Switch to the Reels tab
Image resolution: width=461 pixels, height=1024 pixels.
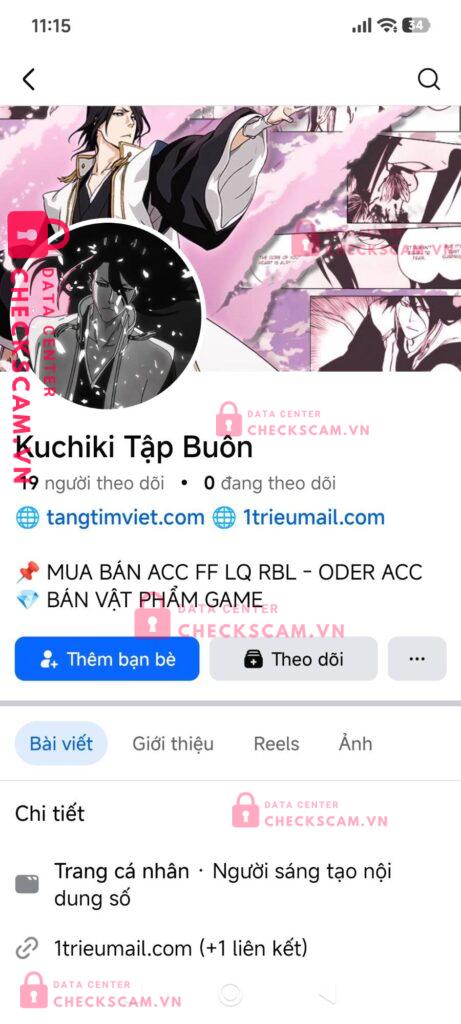click(x=276, y=743)
